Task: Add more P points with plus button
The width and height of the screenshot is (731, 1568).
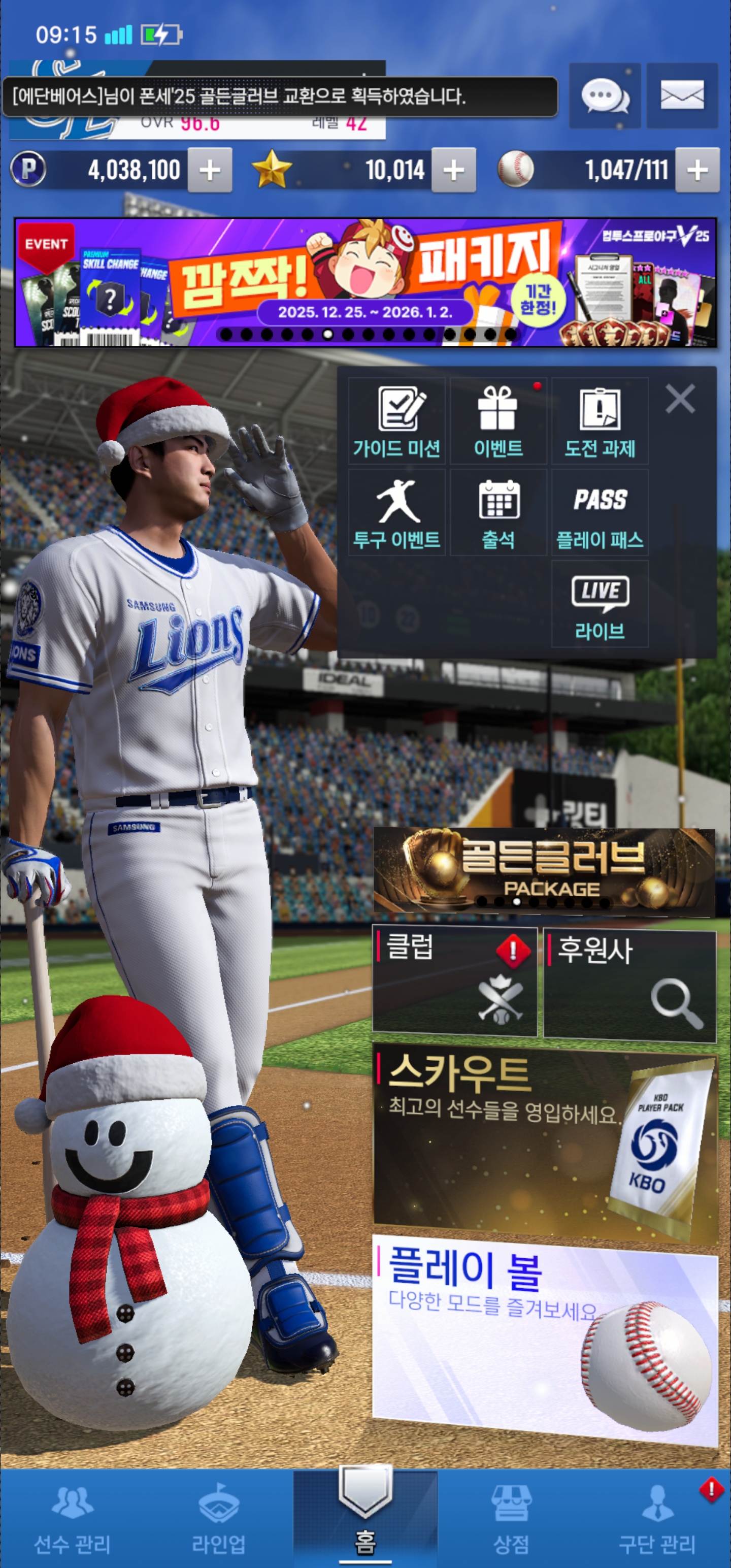Action: tap(209, 171)
